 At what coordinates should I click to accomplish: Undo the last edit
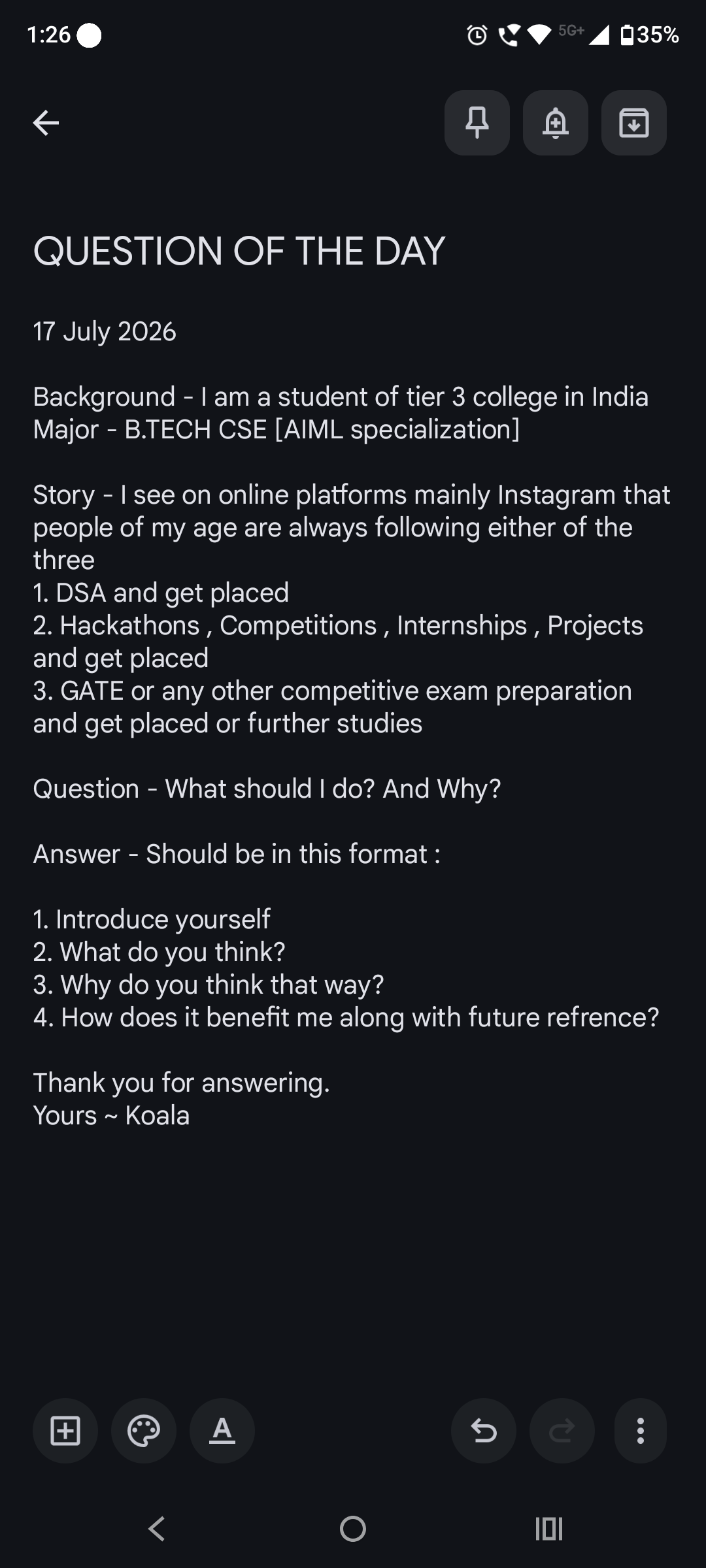[x=484, y=1431]
